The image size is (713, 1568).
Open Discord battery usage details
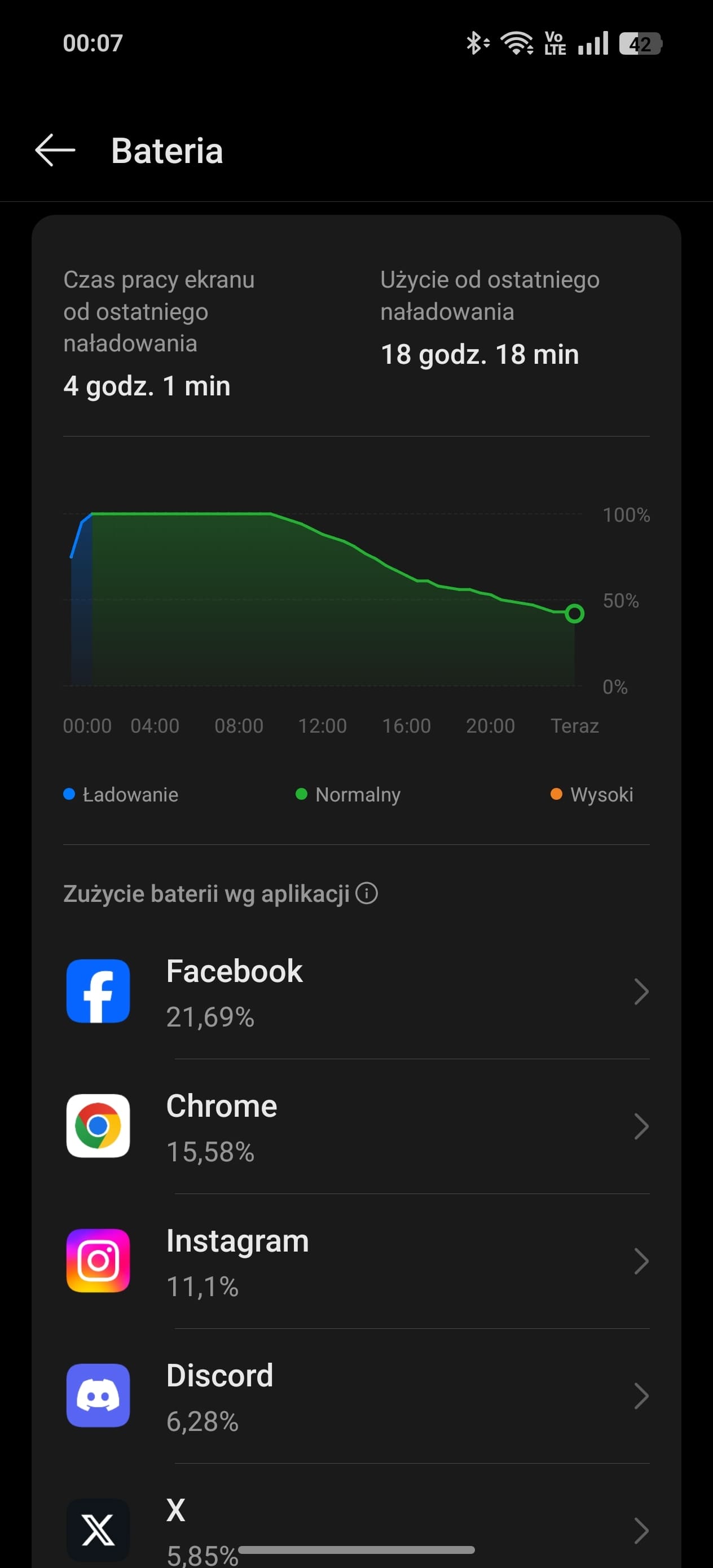pos(356,1396)
